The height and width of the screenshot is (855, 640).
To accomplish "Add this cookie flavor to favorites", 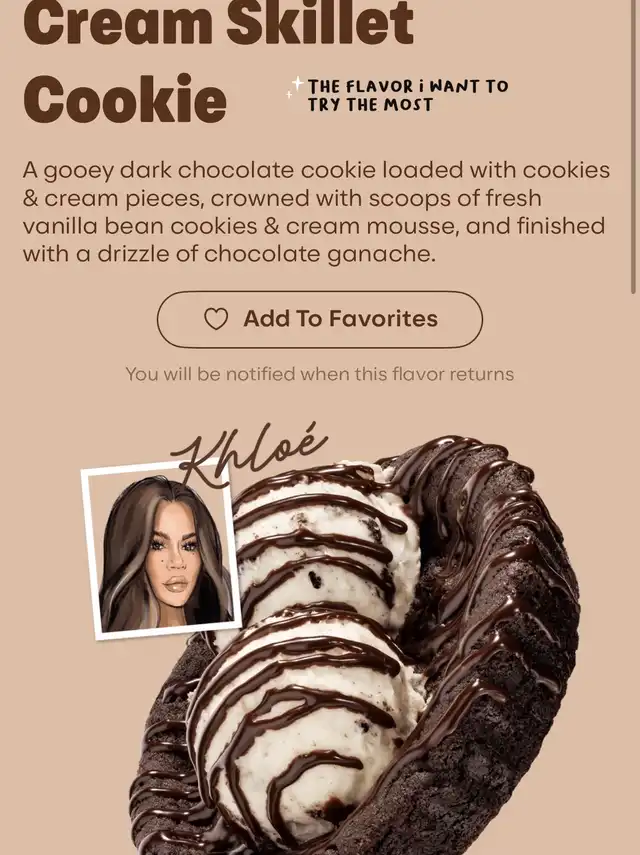I will [x=320, y=319].
